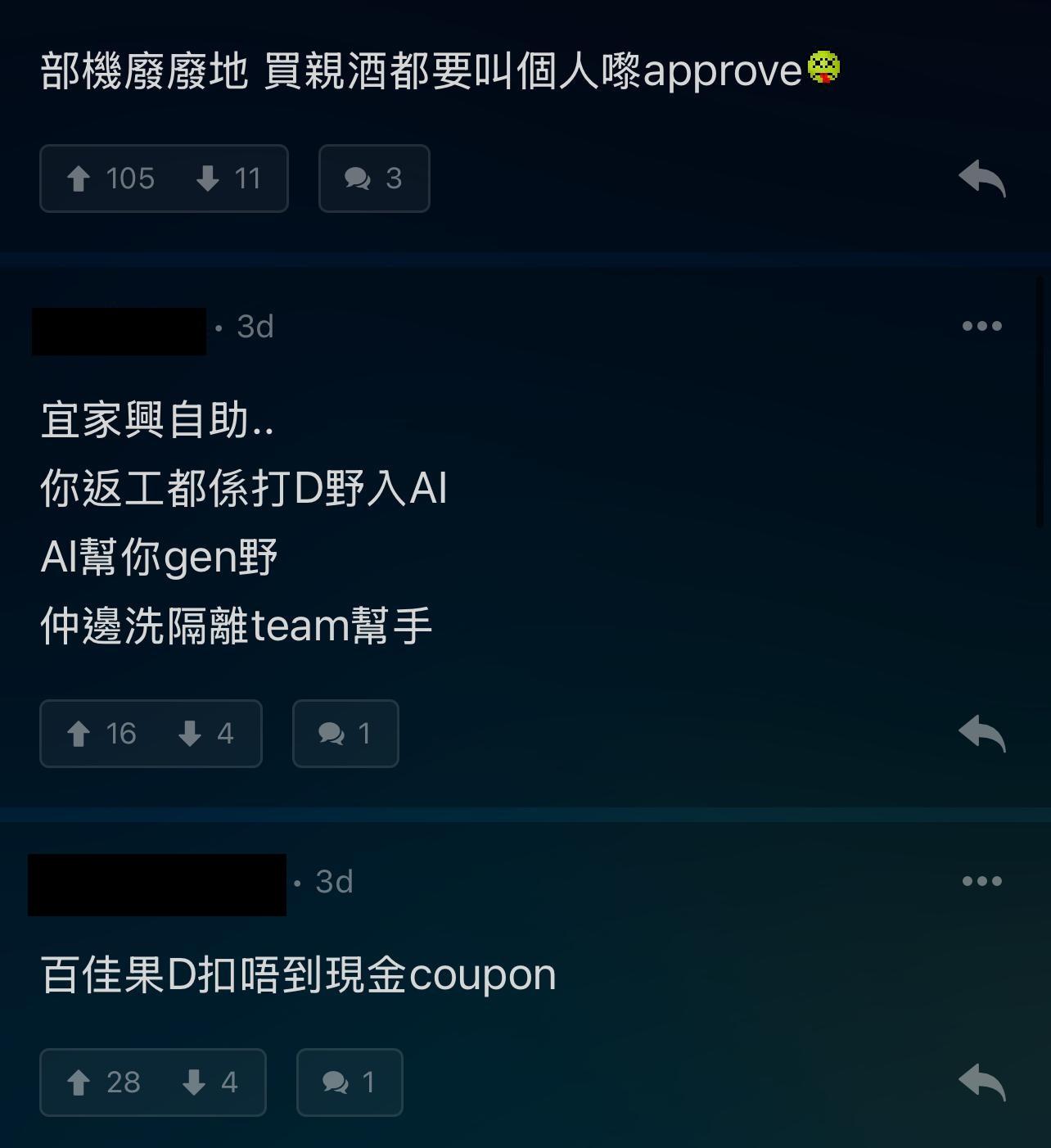Upvote the comment with 105 upvotes
Screen dimensions: 1051x1148
click(79, 179)
